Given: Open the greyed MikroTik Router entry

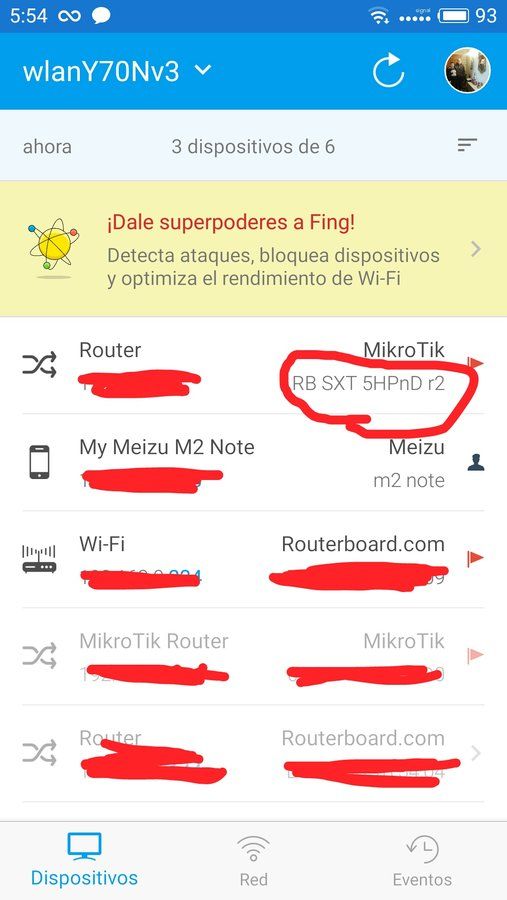Looking at the screenshot, I should click(x=253, y=656).
